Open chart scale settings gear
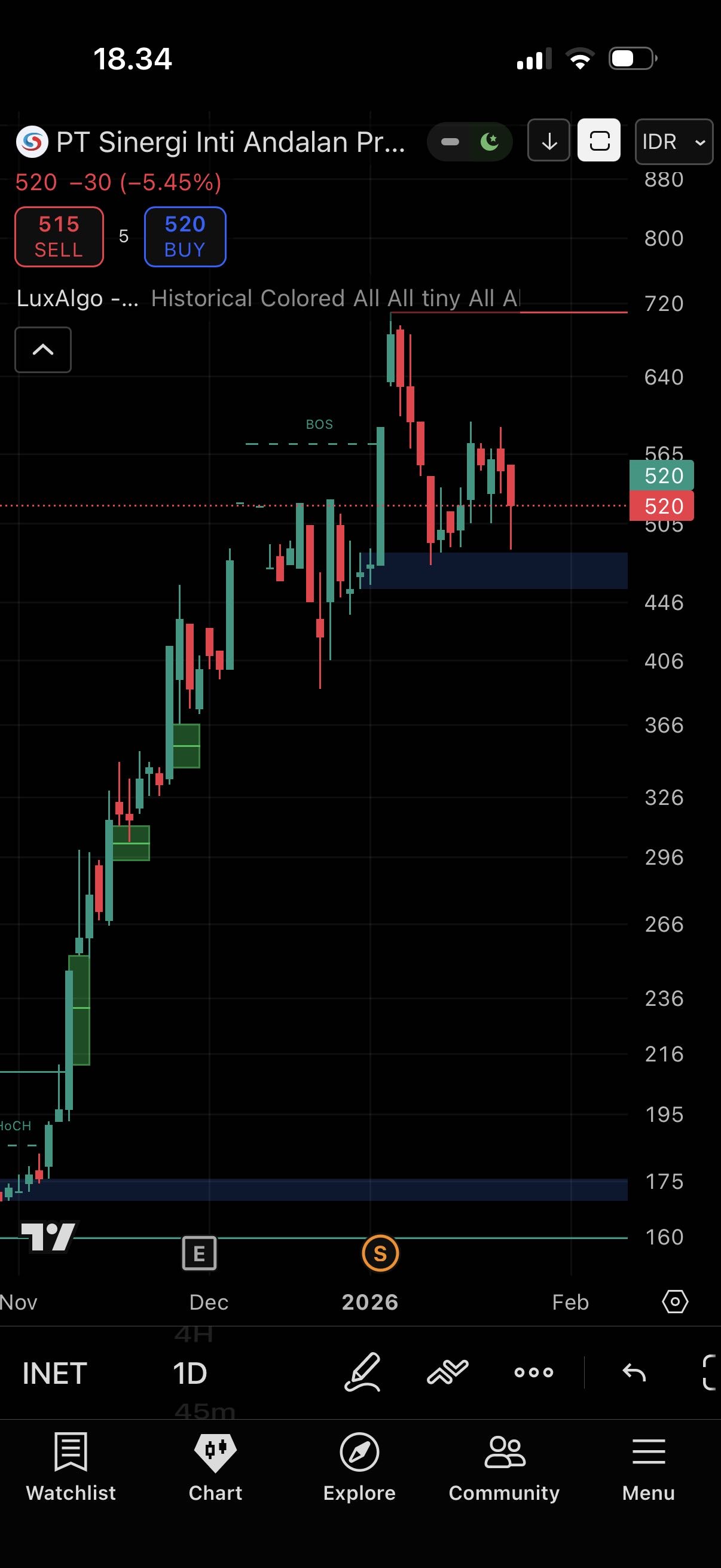The width and height of the screenshot is (721, 1568). (675, 1302)
